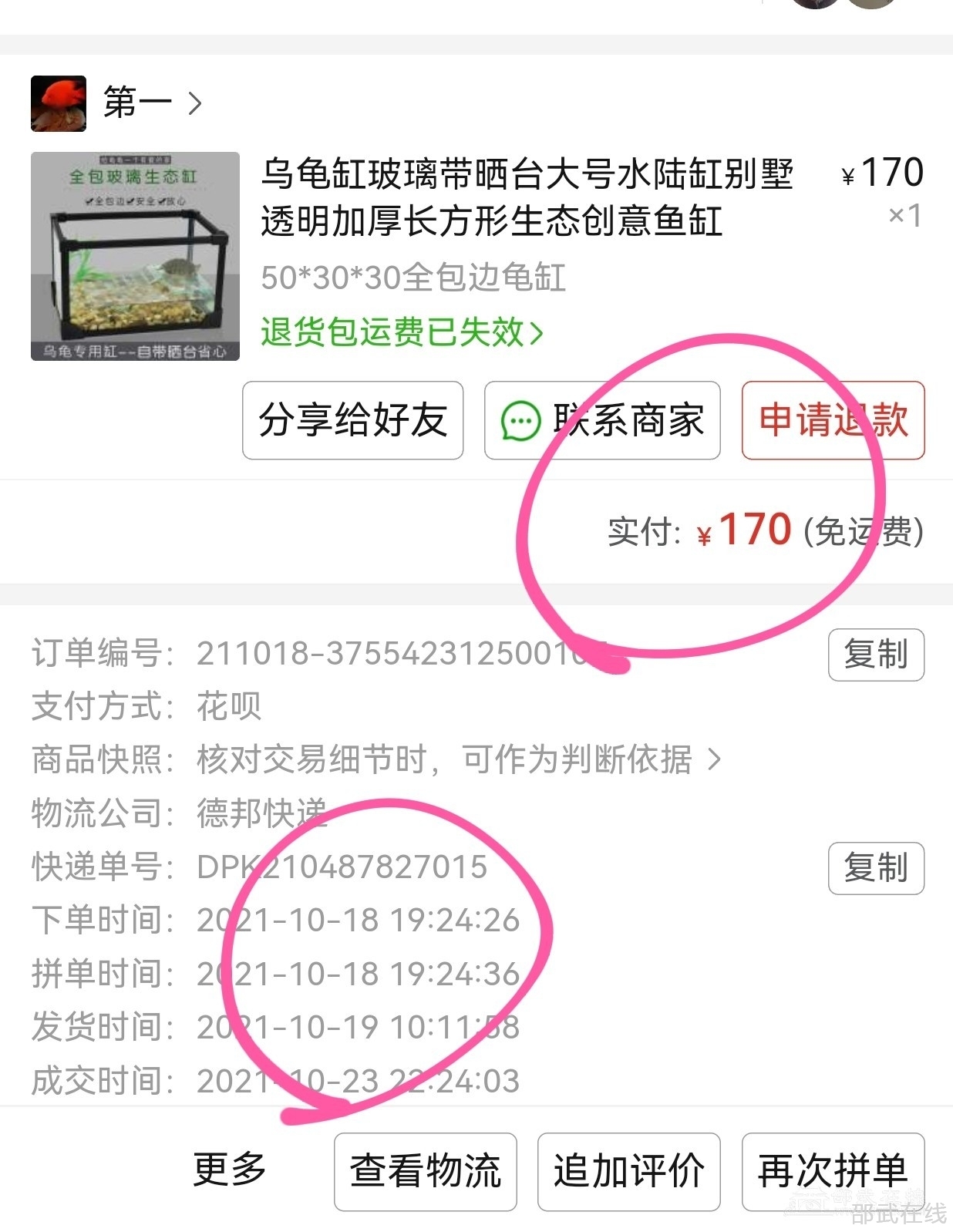Contact the seller via 联系商家
This screenshot has height=1232, width=953.
(602, 420)
